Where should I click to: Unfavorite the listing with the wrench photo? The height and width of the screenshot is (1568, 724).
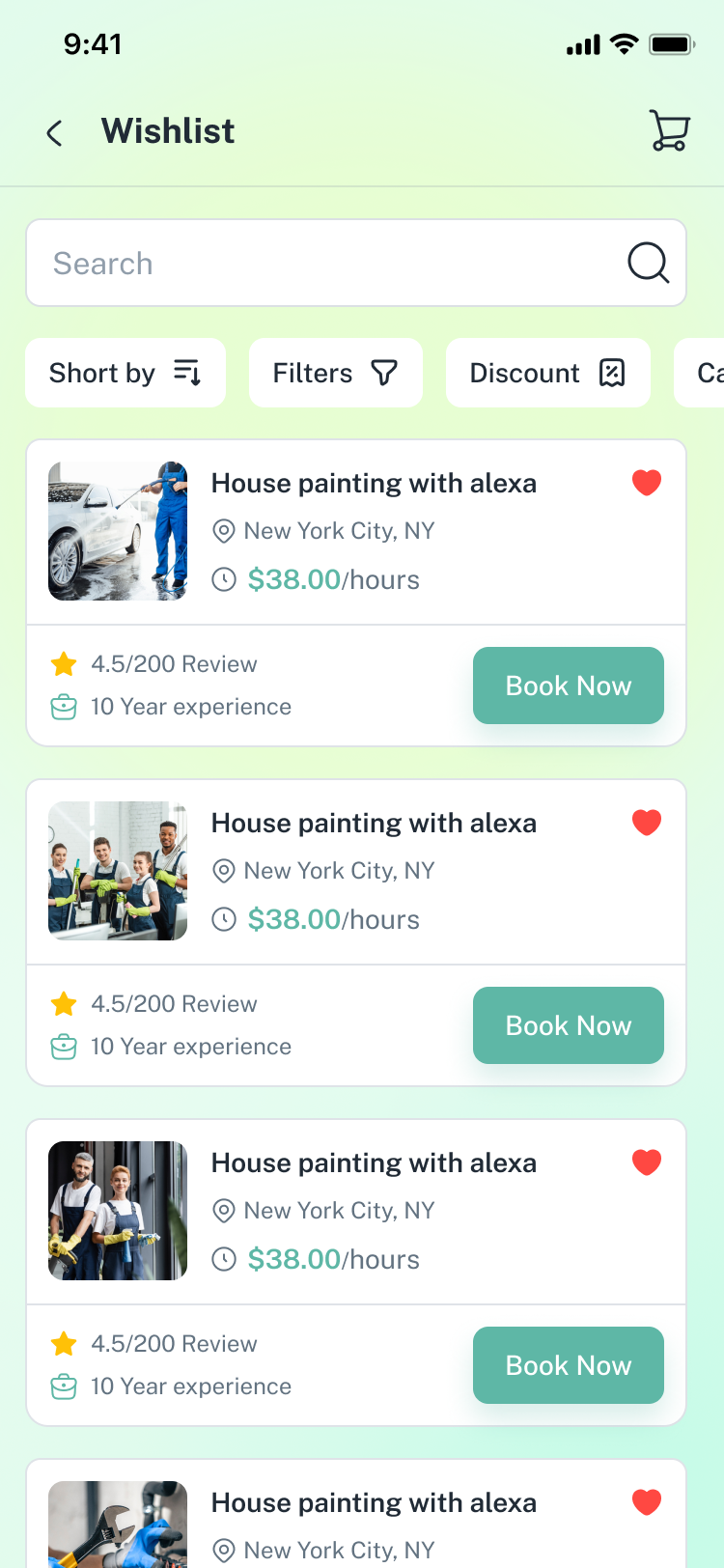coord(647,1501)
